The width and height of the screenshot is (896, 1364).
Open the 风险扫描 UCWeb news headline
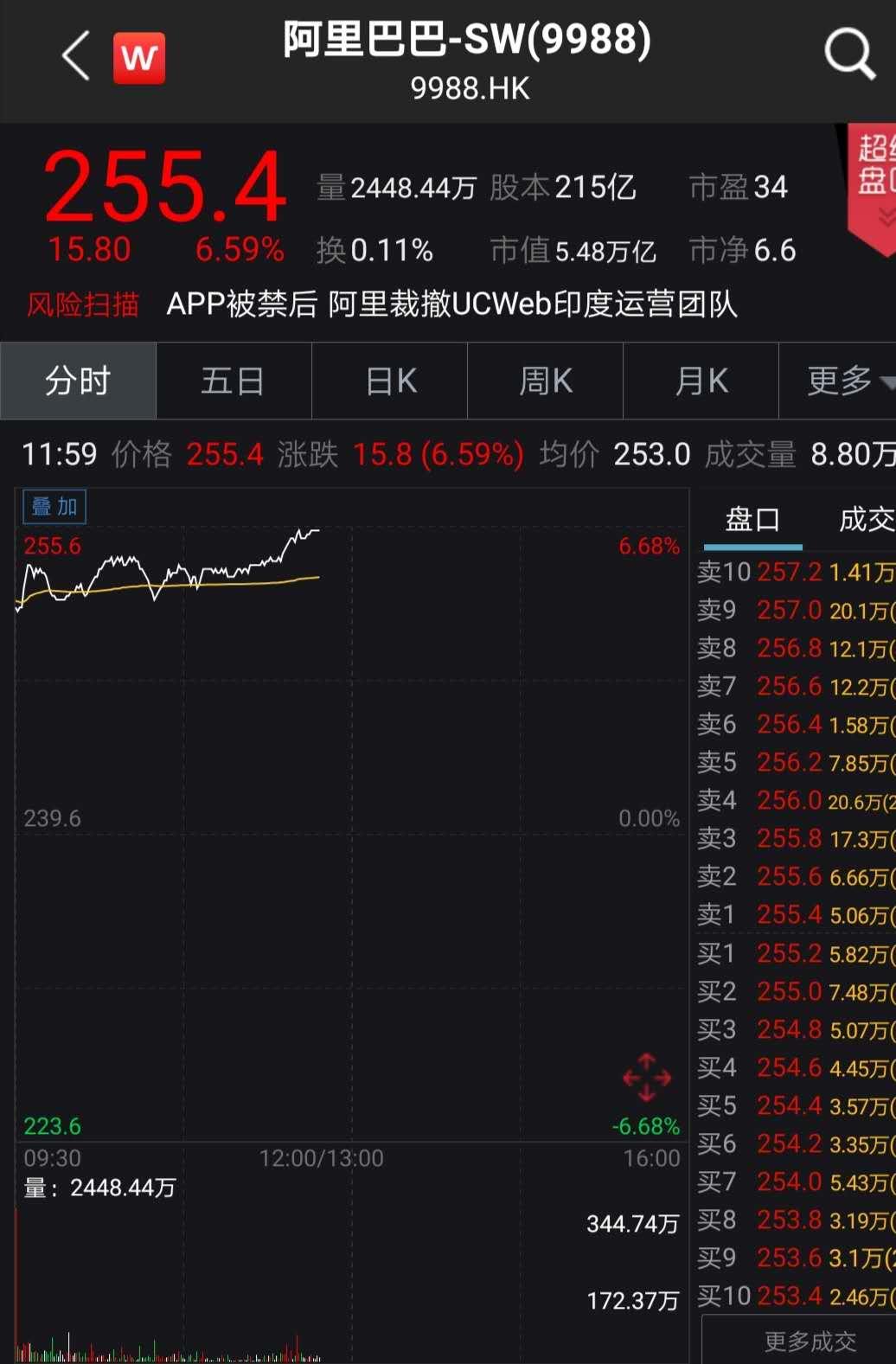(x=450, y=304)
